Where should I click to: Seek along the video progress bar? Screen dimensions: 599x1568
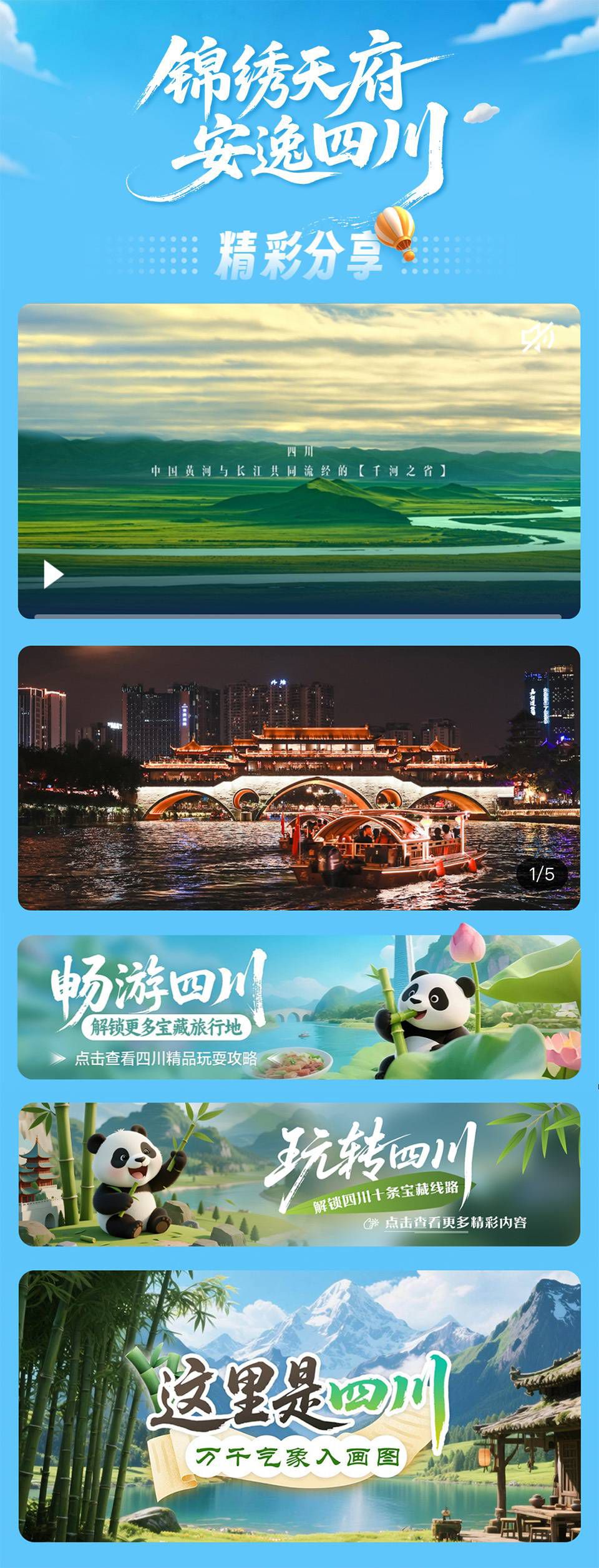[298, 616]
